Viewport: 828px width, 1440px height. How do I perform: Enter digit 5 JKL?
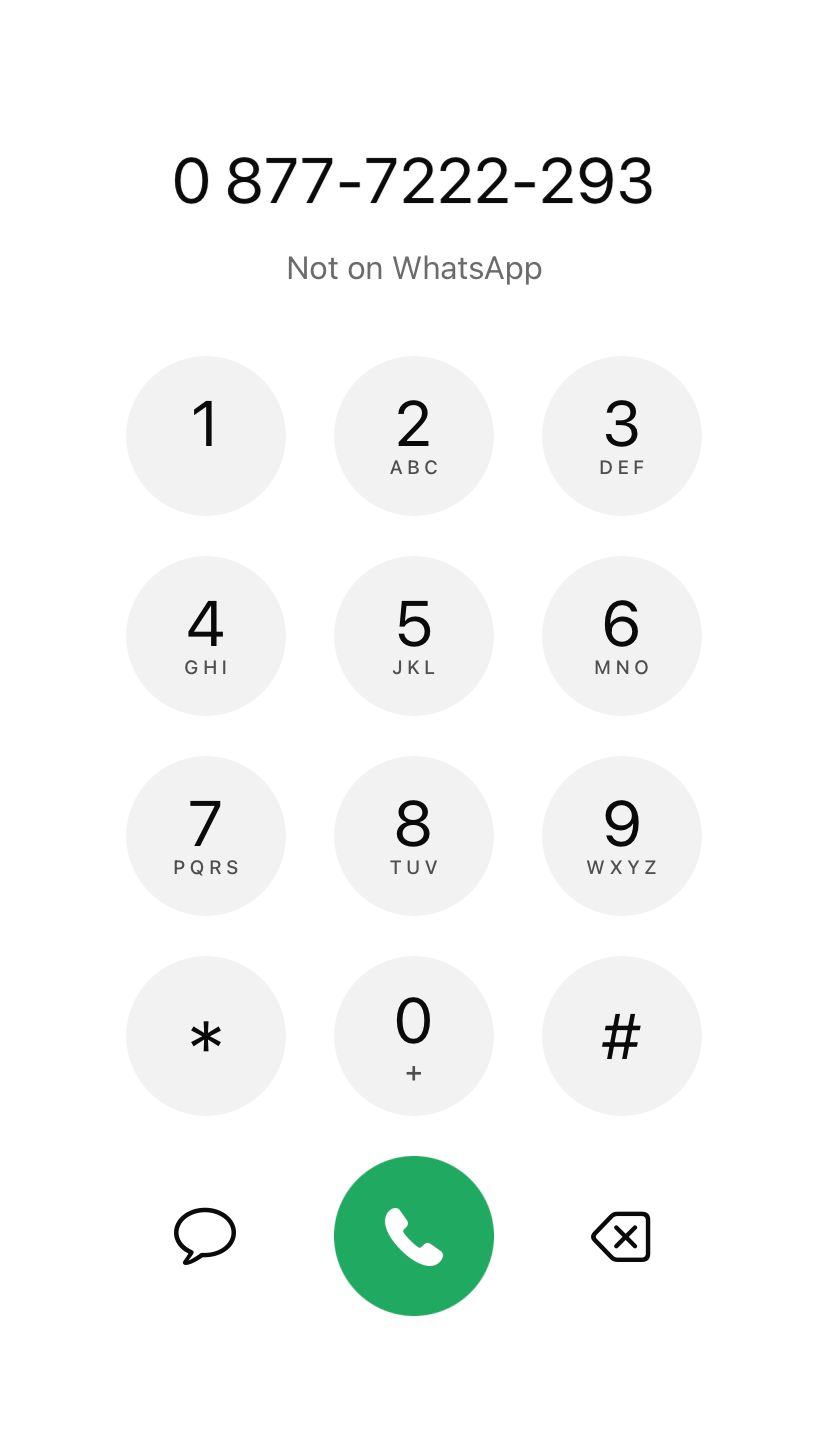tap(413, 636)
